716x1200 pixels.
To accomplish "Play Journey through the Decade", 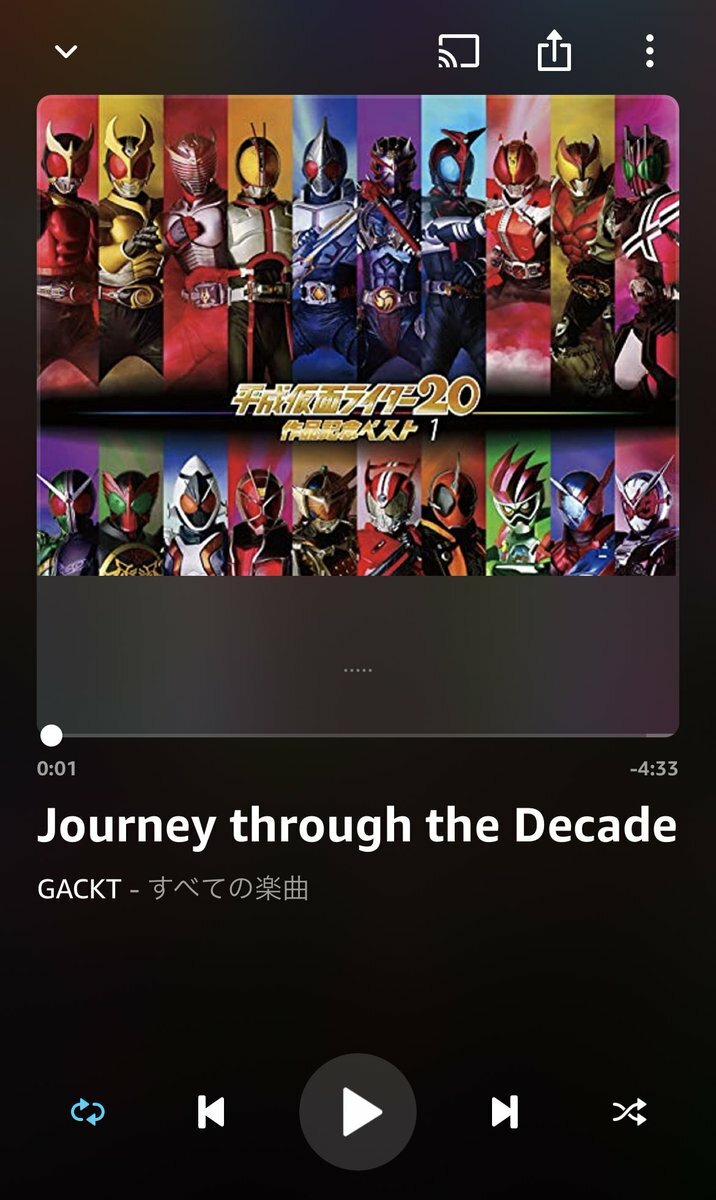I will pyautogui.click(x=358, y=1111).
